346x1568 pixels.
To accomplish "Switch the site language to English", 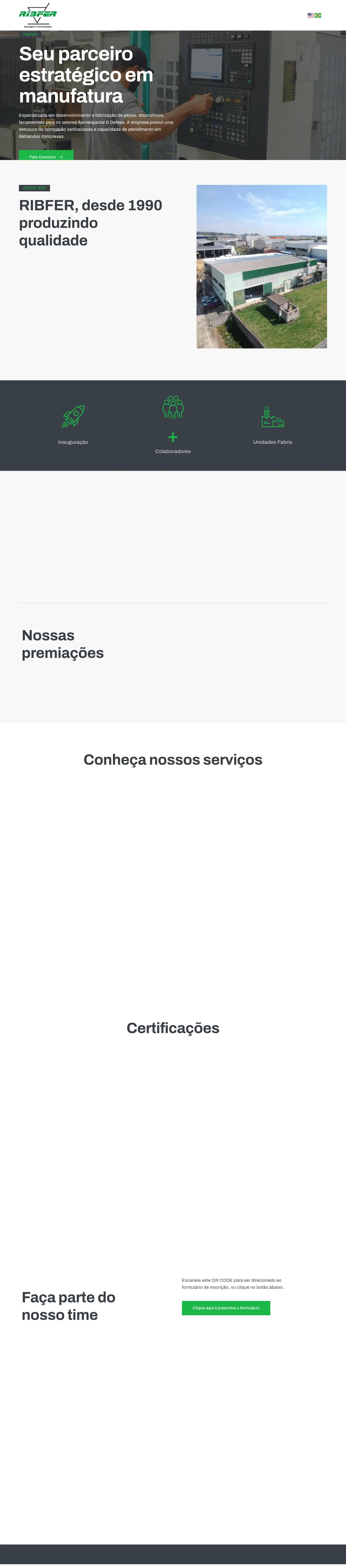I will point(311,15).
